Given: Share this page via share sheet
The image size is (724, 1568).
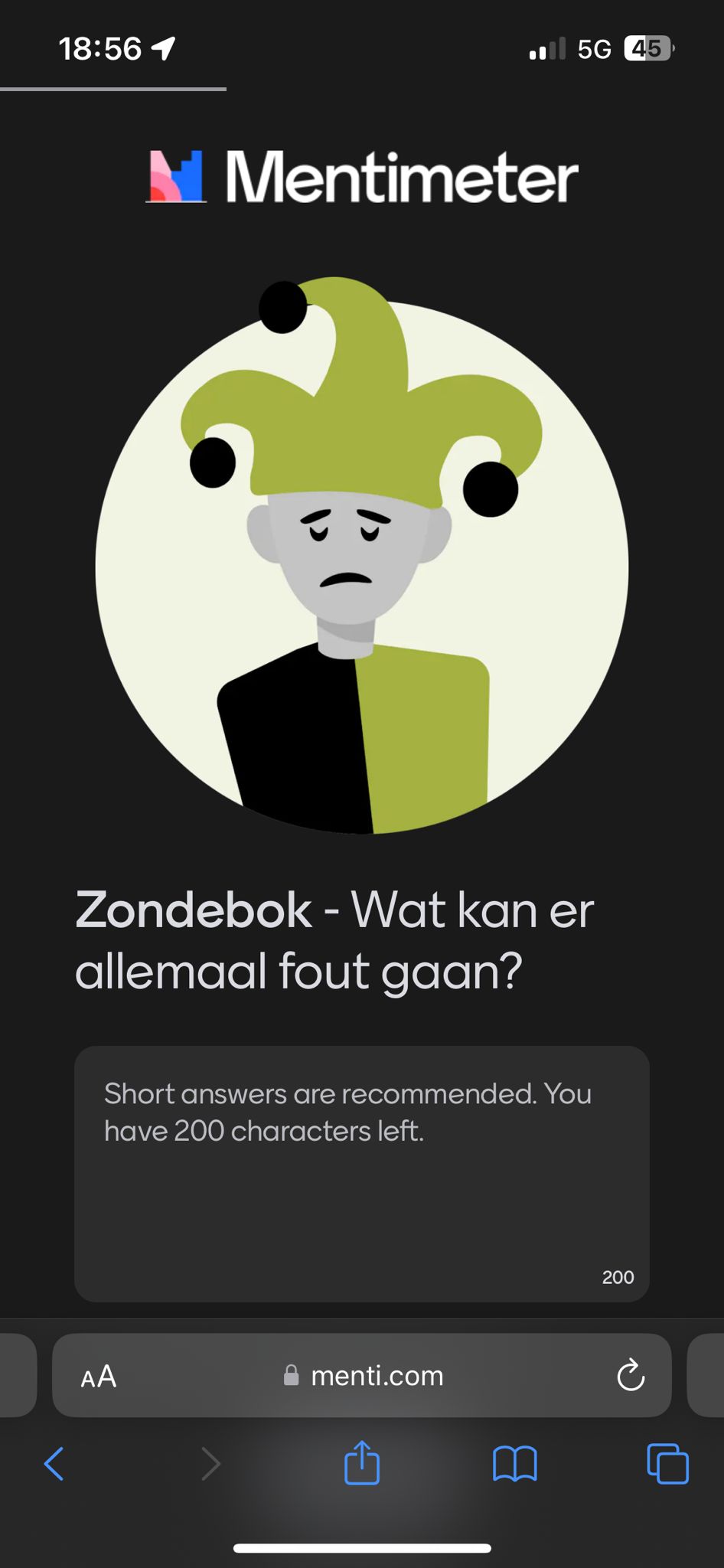Looking at the screenshot, I should click(x=362, y=1463).
